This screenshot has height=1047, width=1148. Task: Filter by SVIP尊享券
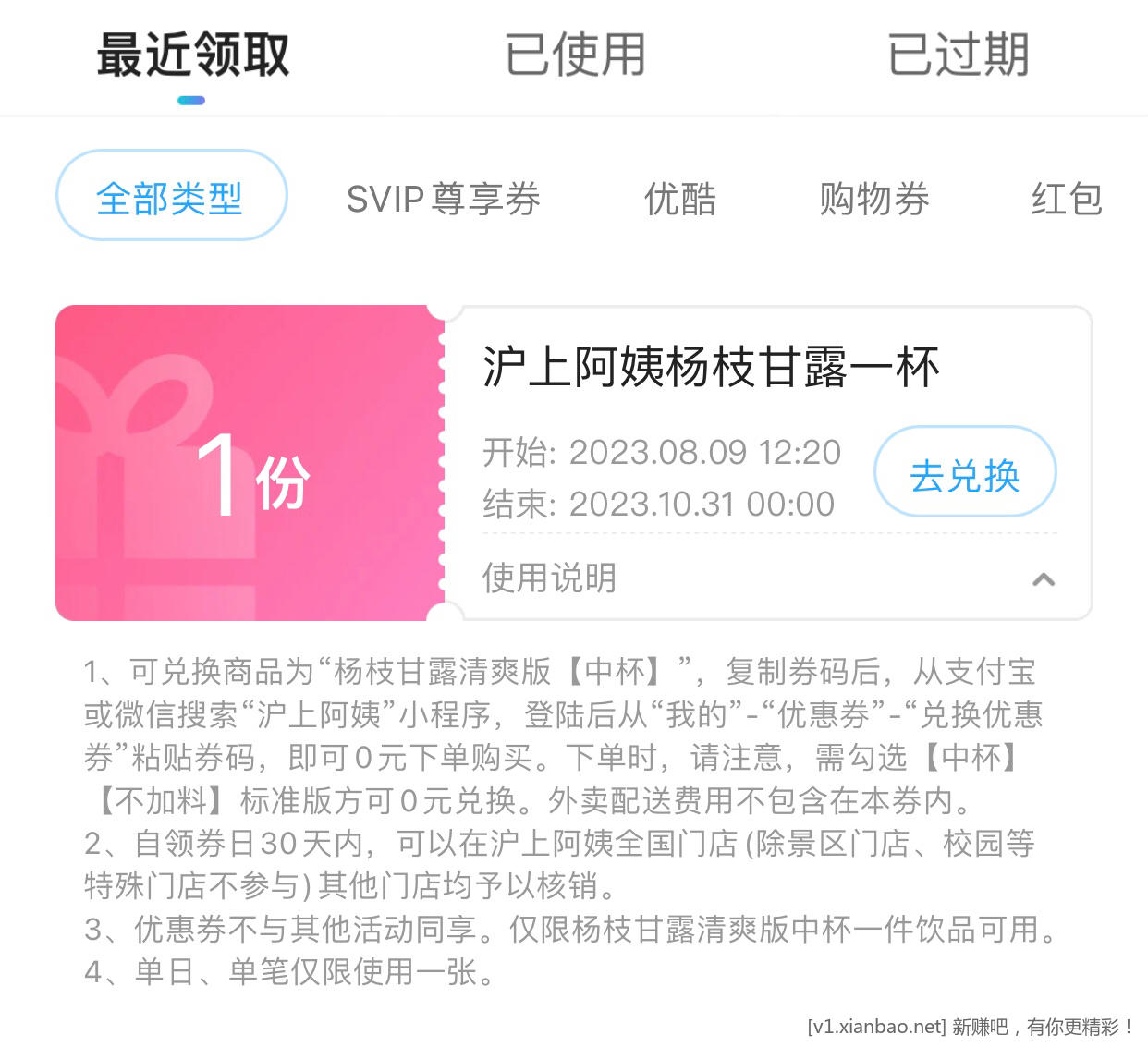(443, 199)
